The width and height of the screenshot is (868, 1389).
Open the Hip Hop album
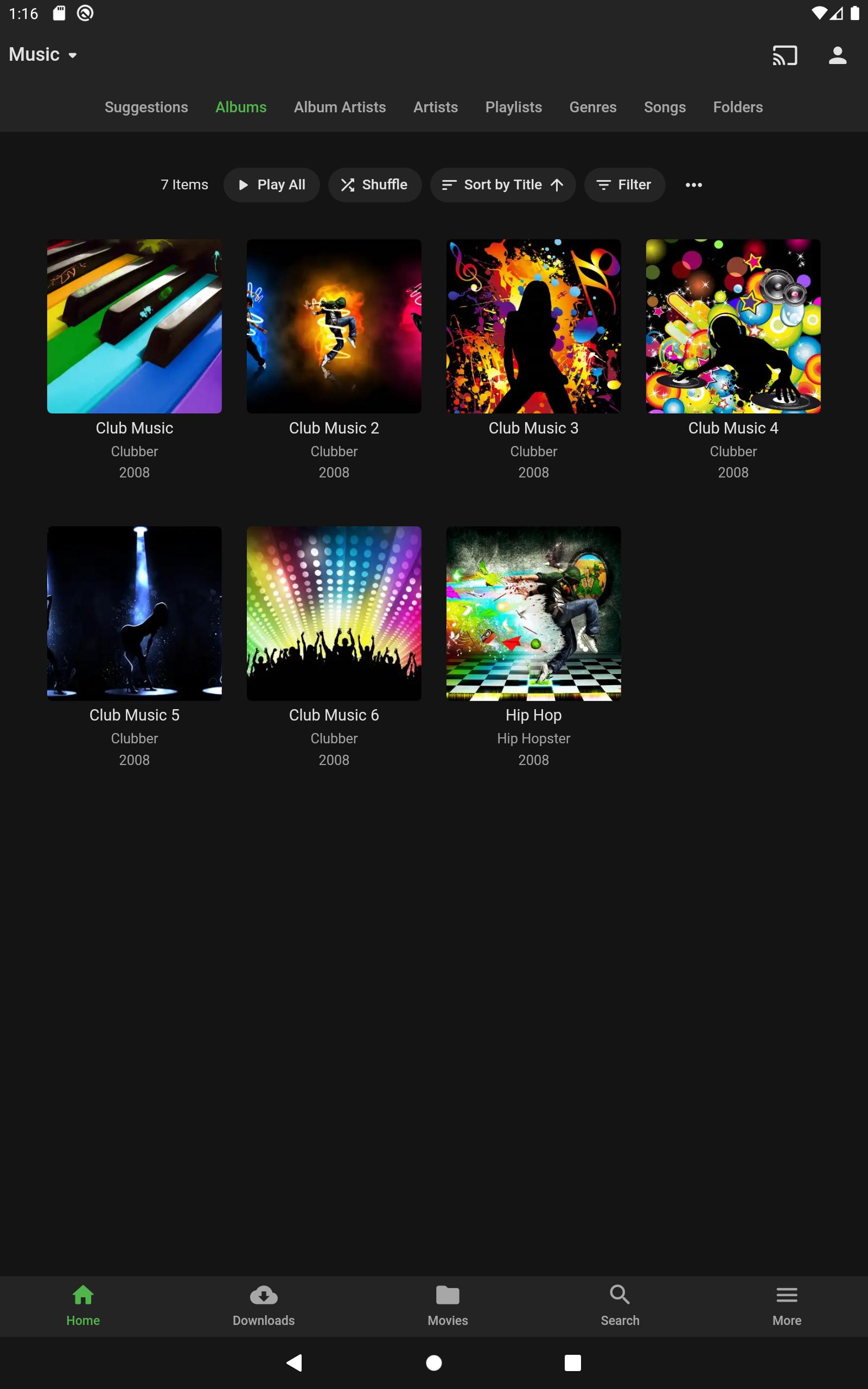[x=533, y=613]
